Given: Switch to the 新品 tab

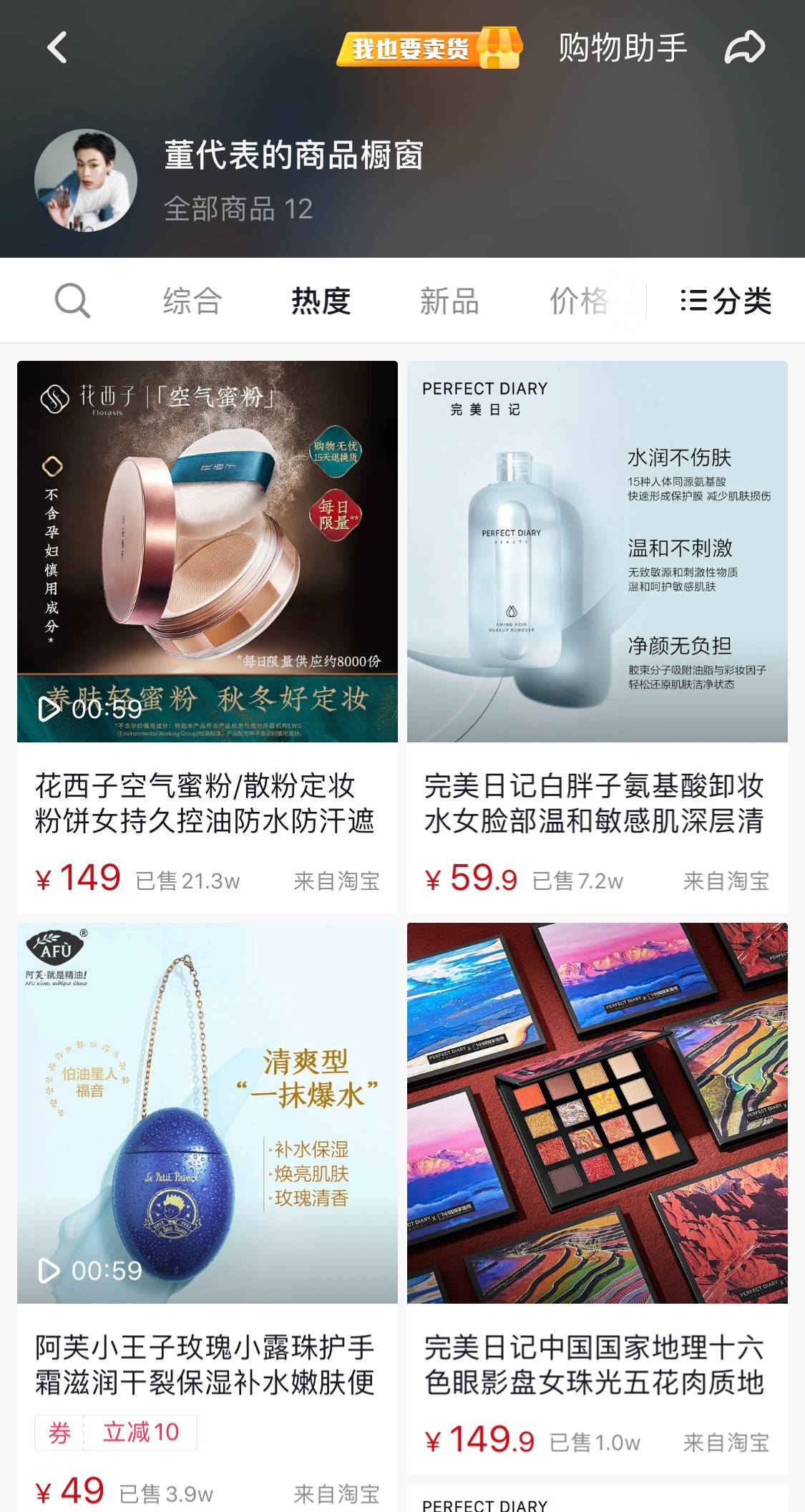Looking at the screenshot, I should pos(449,301).
